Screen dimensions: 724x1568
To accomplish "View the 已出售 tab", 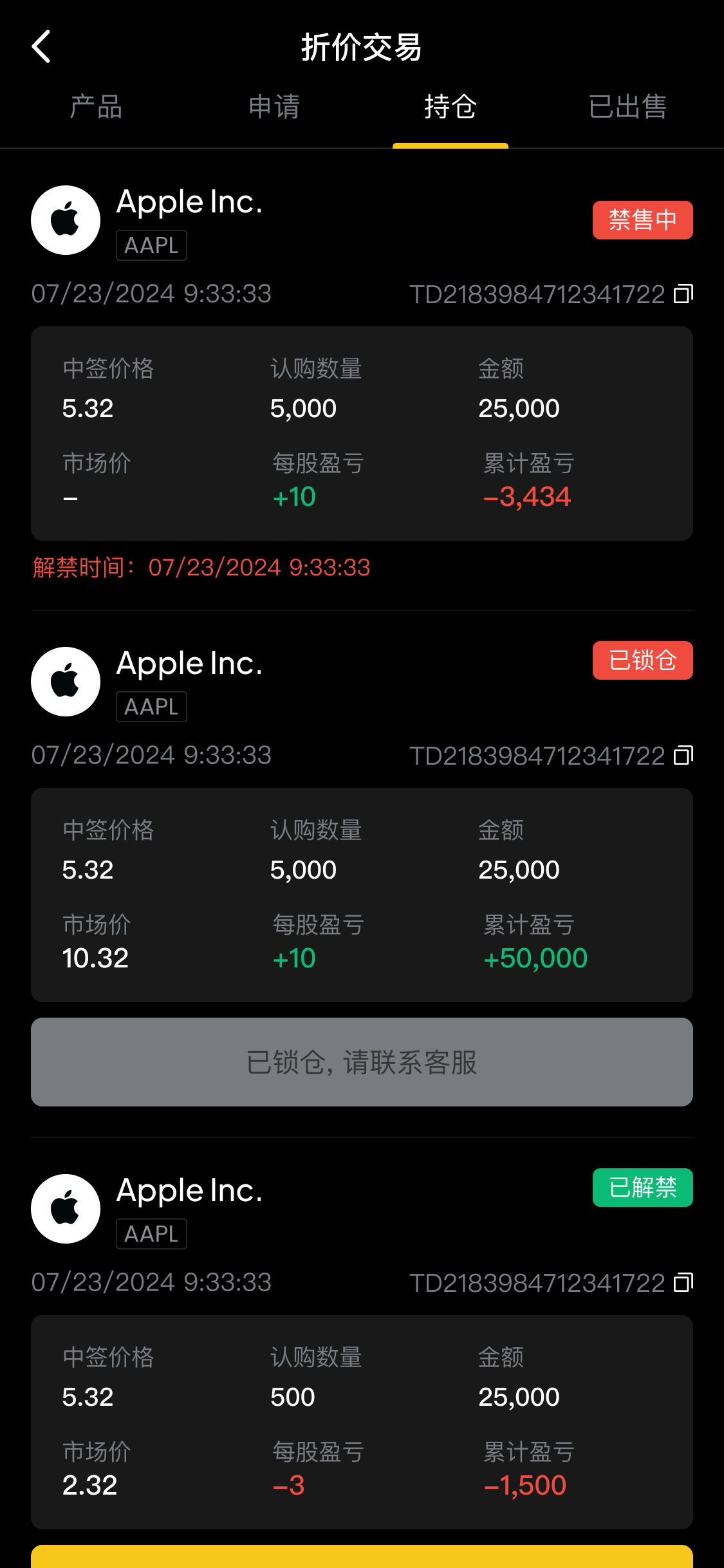I will click(x=627, y=107).
